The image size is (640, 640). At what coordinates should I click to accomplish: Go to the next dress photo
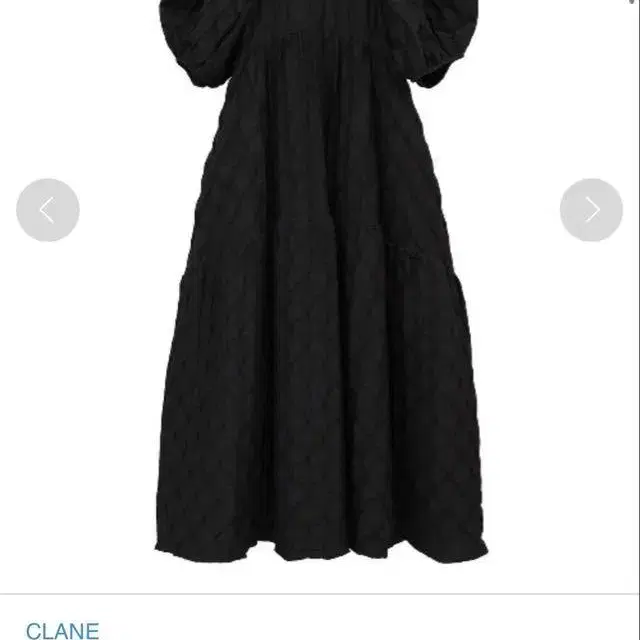click(591, 210)
